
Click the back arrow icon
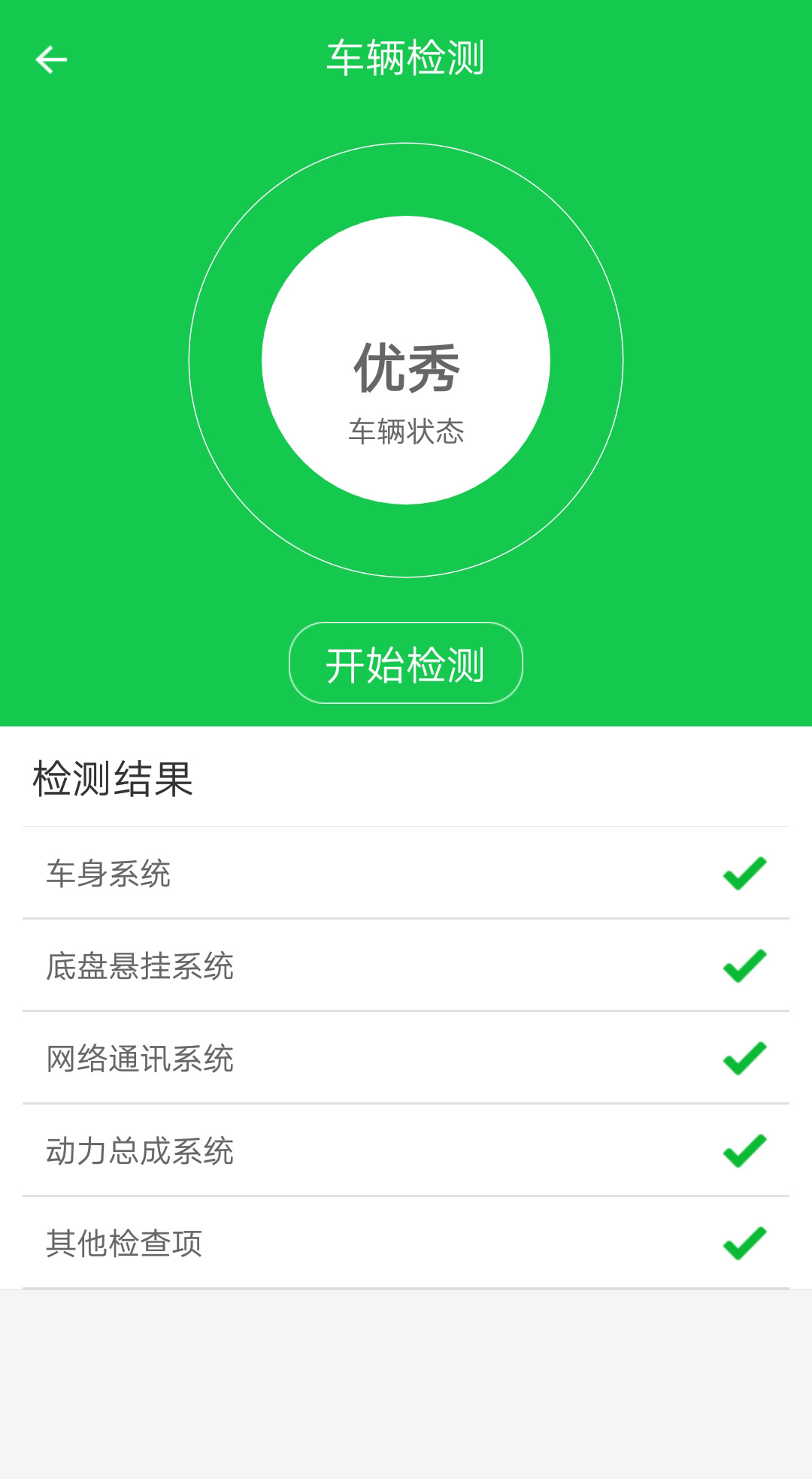(50, 57)
